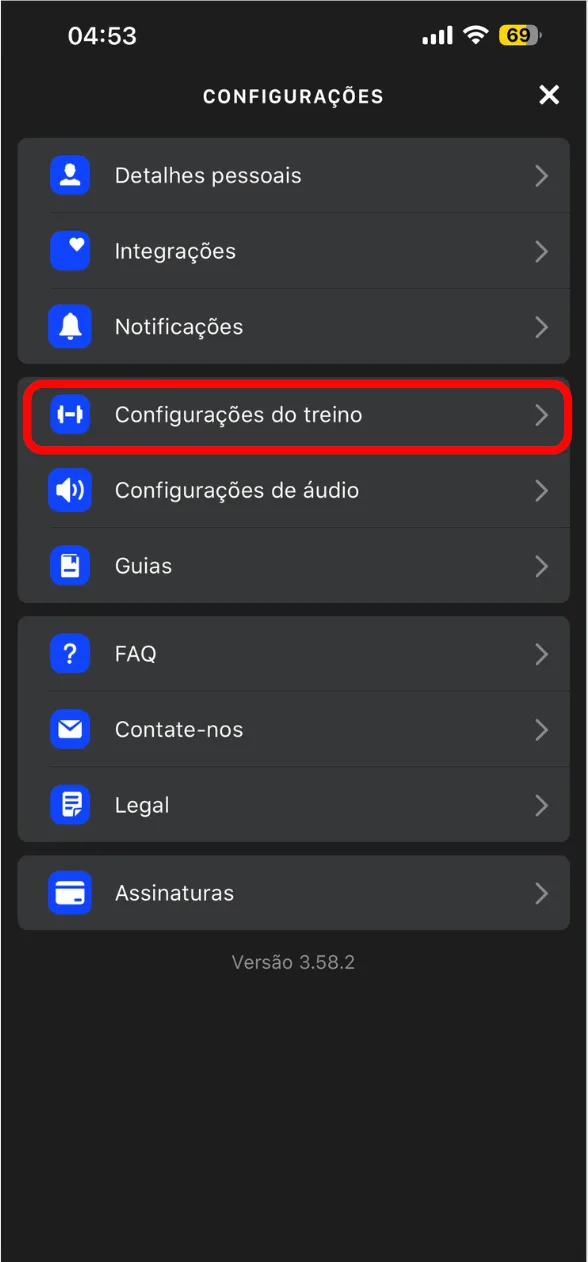Open Configurações do treino
The image size is (588, 1262).
pyautogui.click(x=294, y=415)
